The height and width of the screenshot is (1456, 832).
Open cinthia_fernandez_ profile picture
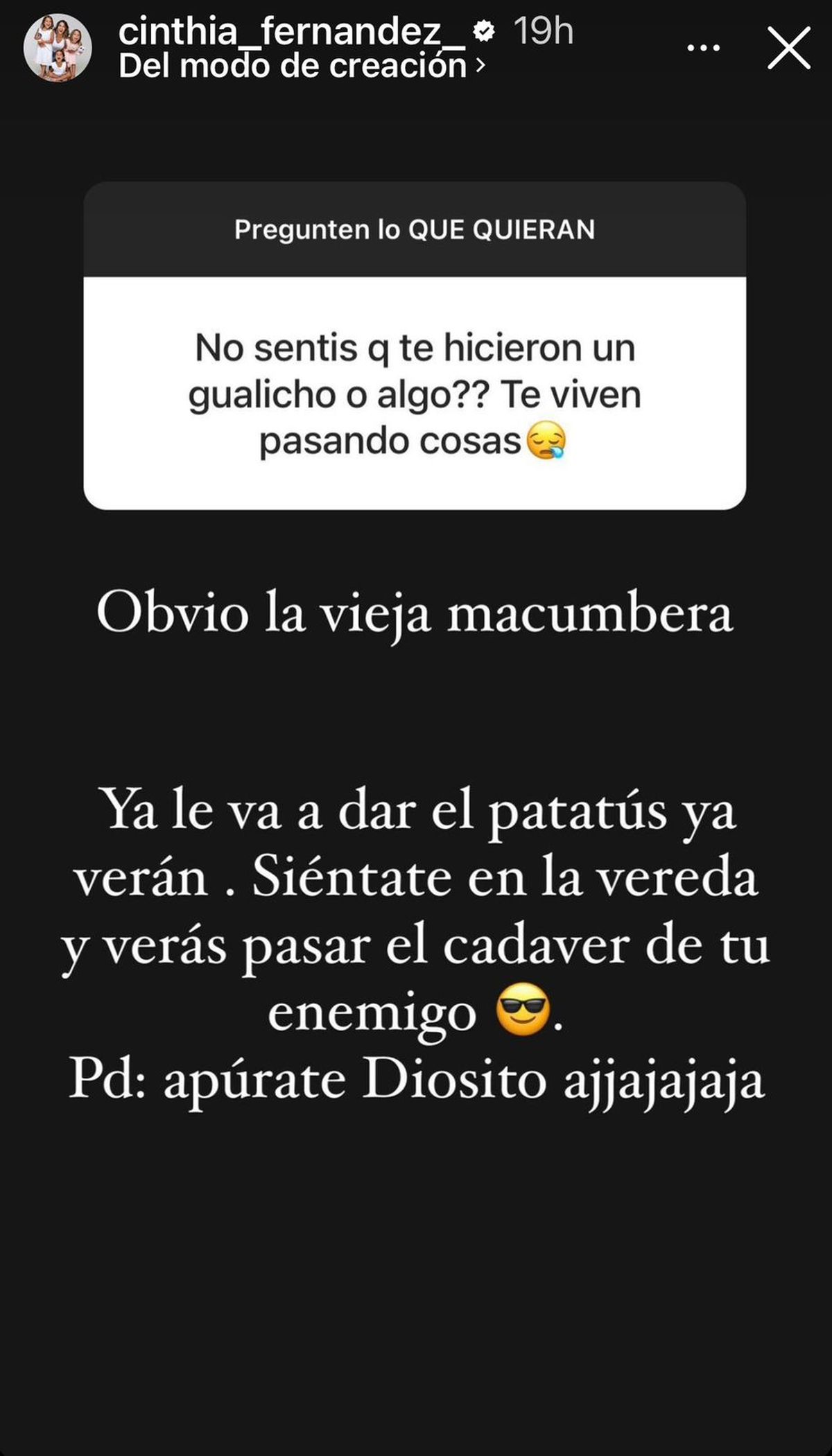point(58,48)
